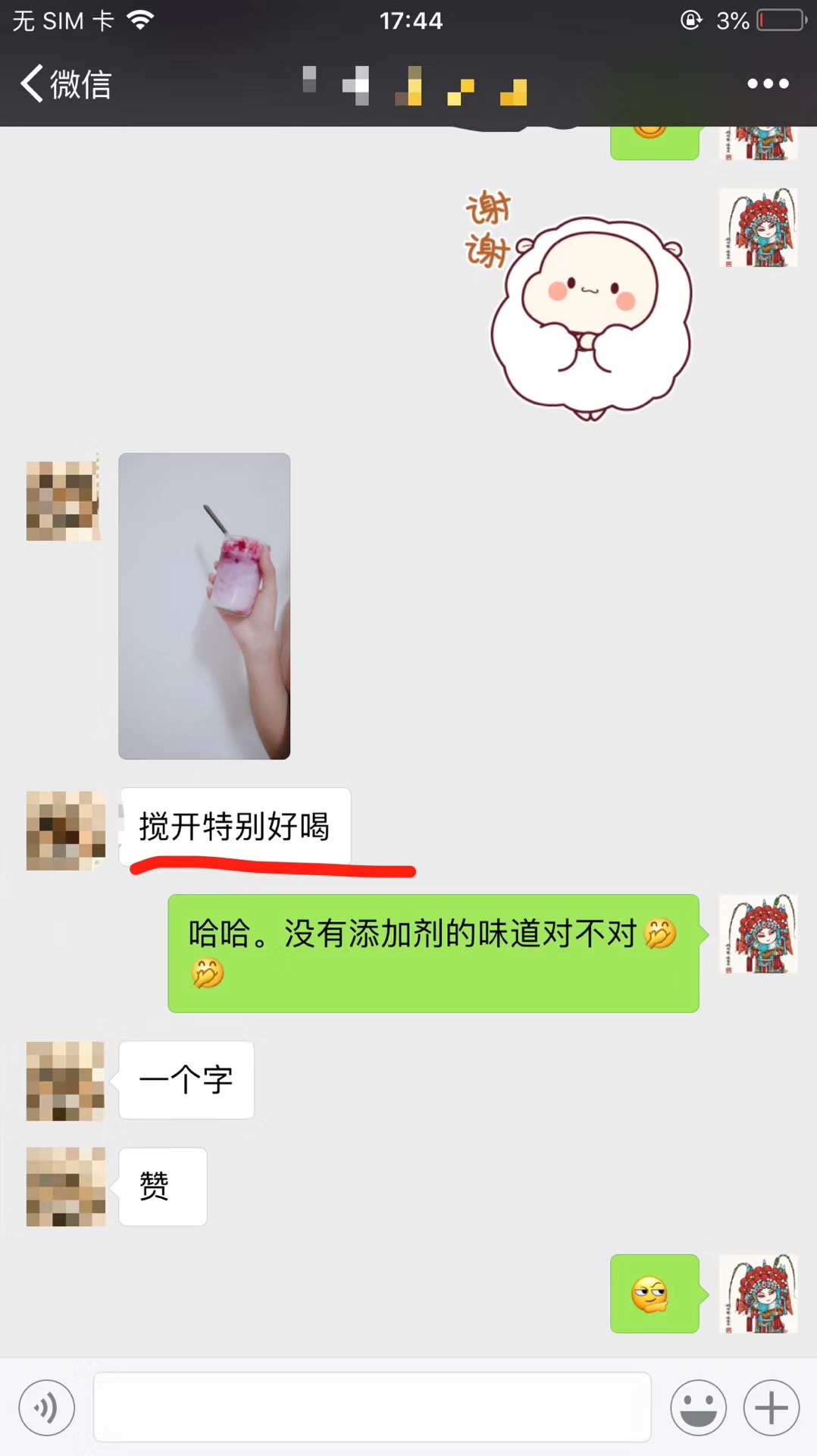Switch to voice message input

(47, 1407)
